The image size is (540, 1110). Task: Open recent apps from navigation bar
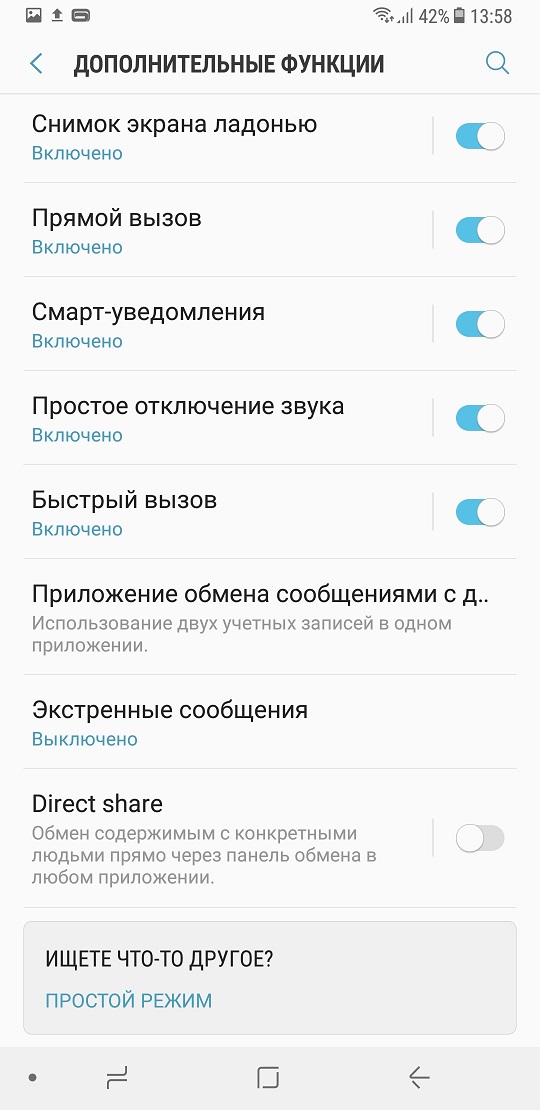coord(116,1077)
